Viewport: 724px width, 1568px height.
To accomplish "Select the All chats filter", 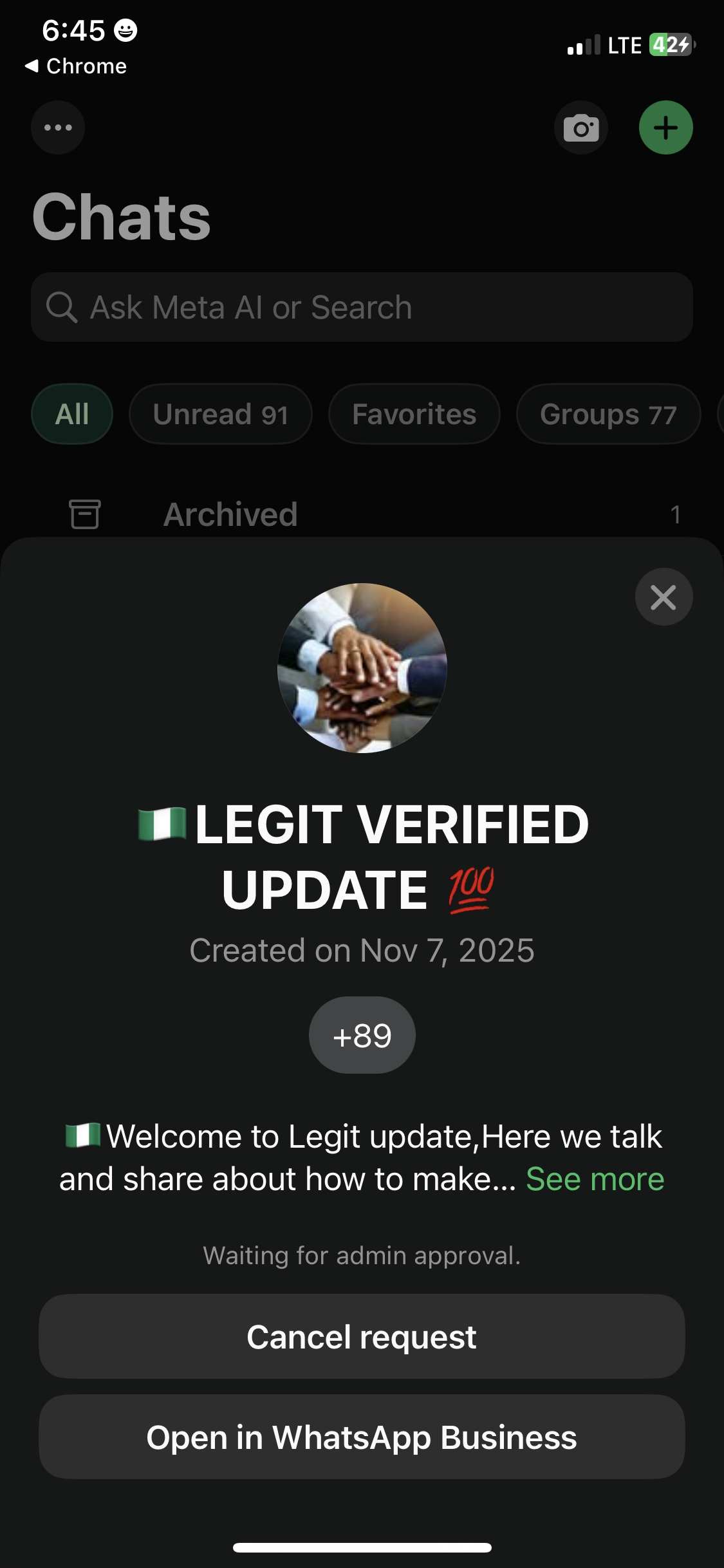I will (x=72, y=414).
